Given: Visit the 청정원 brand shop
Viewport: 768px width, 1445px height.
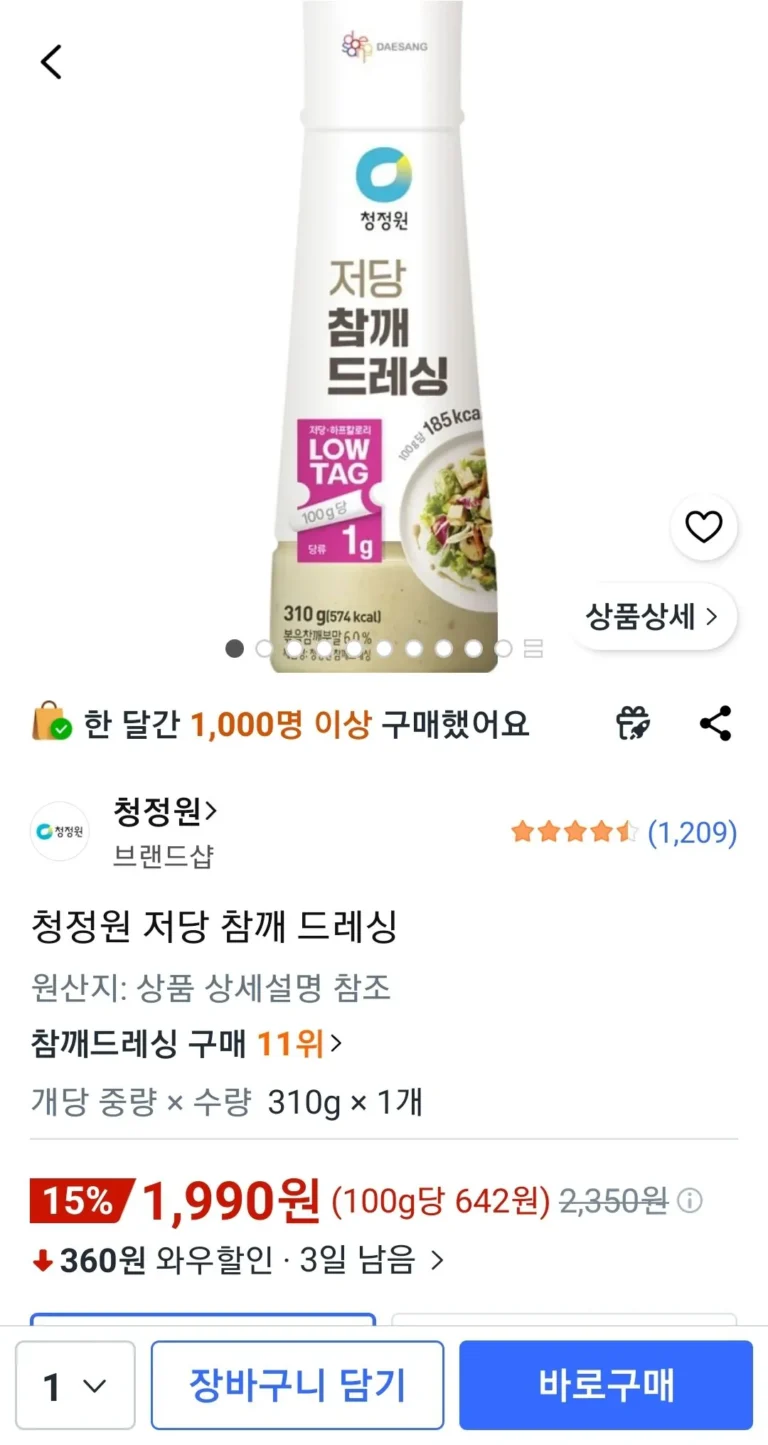Looking at the screenshot, I should (165, 812).
